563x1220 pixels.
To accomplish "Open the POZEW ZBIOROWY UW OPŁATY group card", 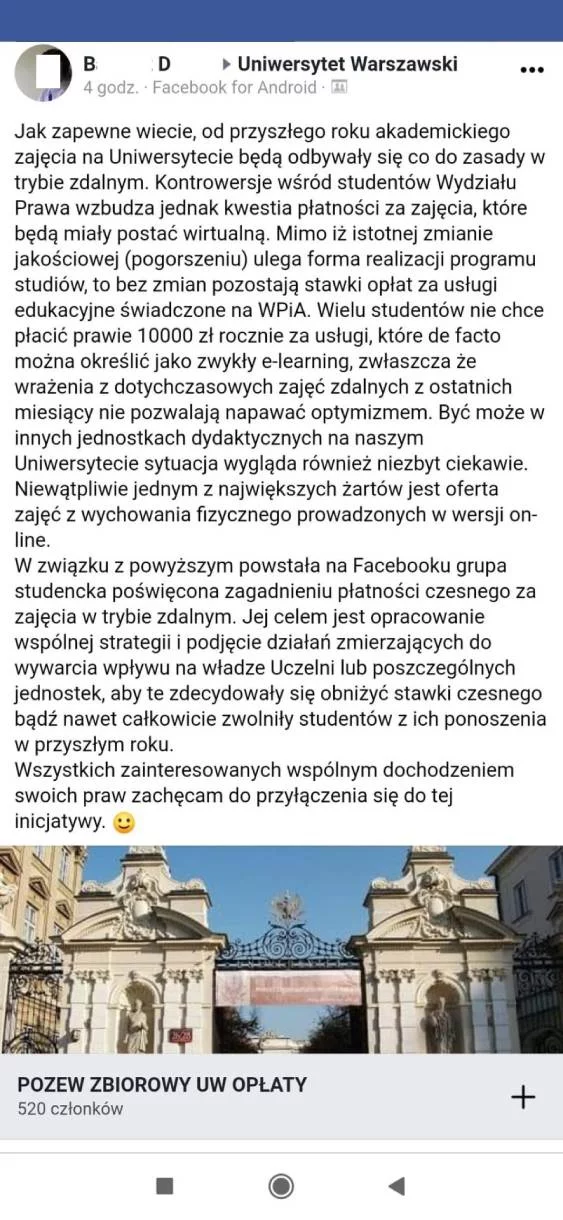I will (281, 1097).
